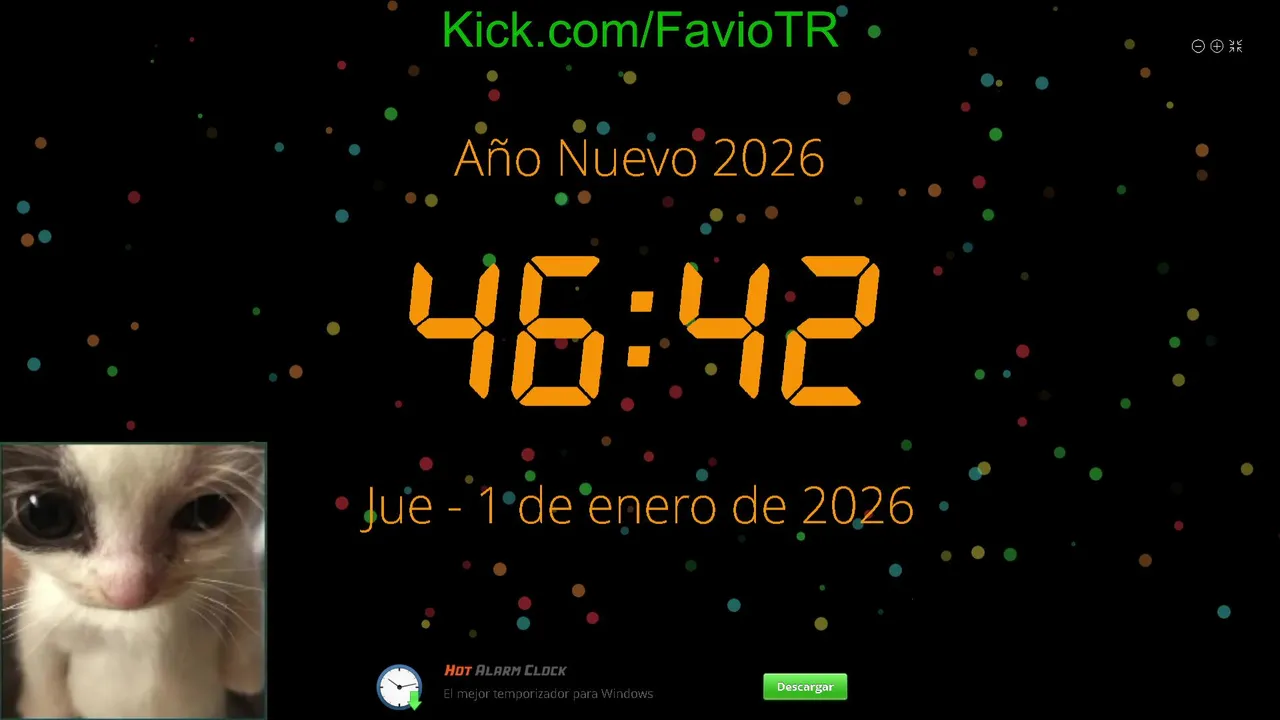Tap the green Descargar button
Image resolution: width=1280 pixels, height=720 pixels.
tap(804, 687)
